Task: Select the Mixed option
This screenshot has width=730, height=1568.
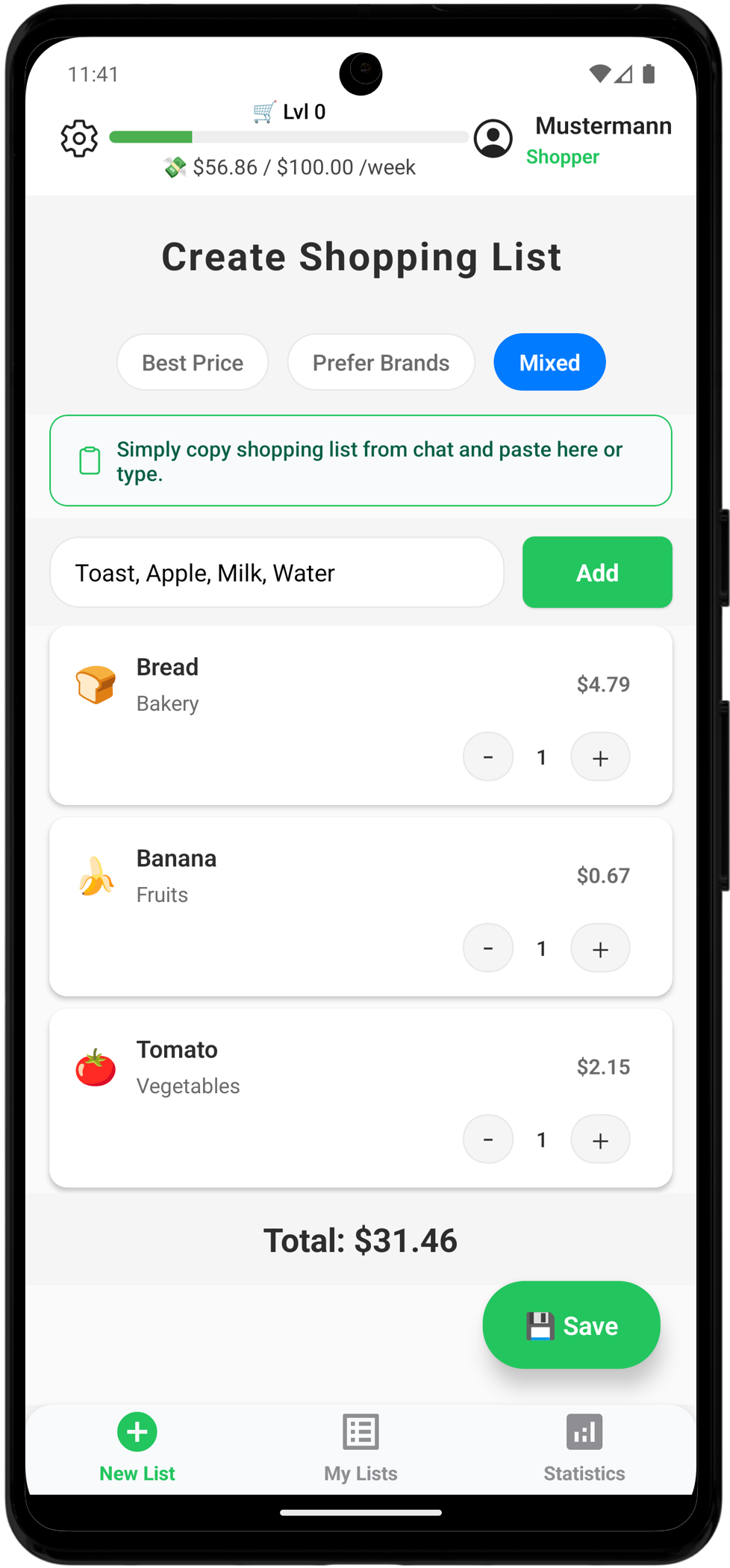Action: point(549,363)
